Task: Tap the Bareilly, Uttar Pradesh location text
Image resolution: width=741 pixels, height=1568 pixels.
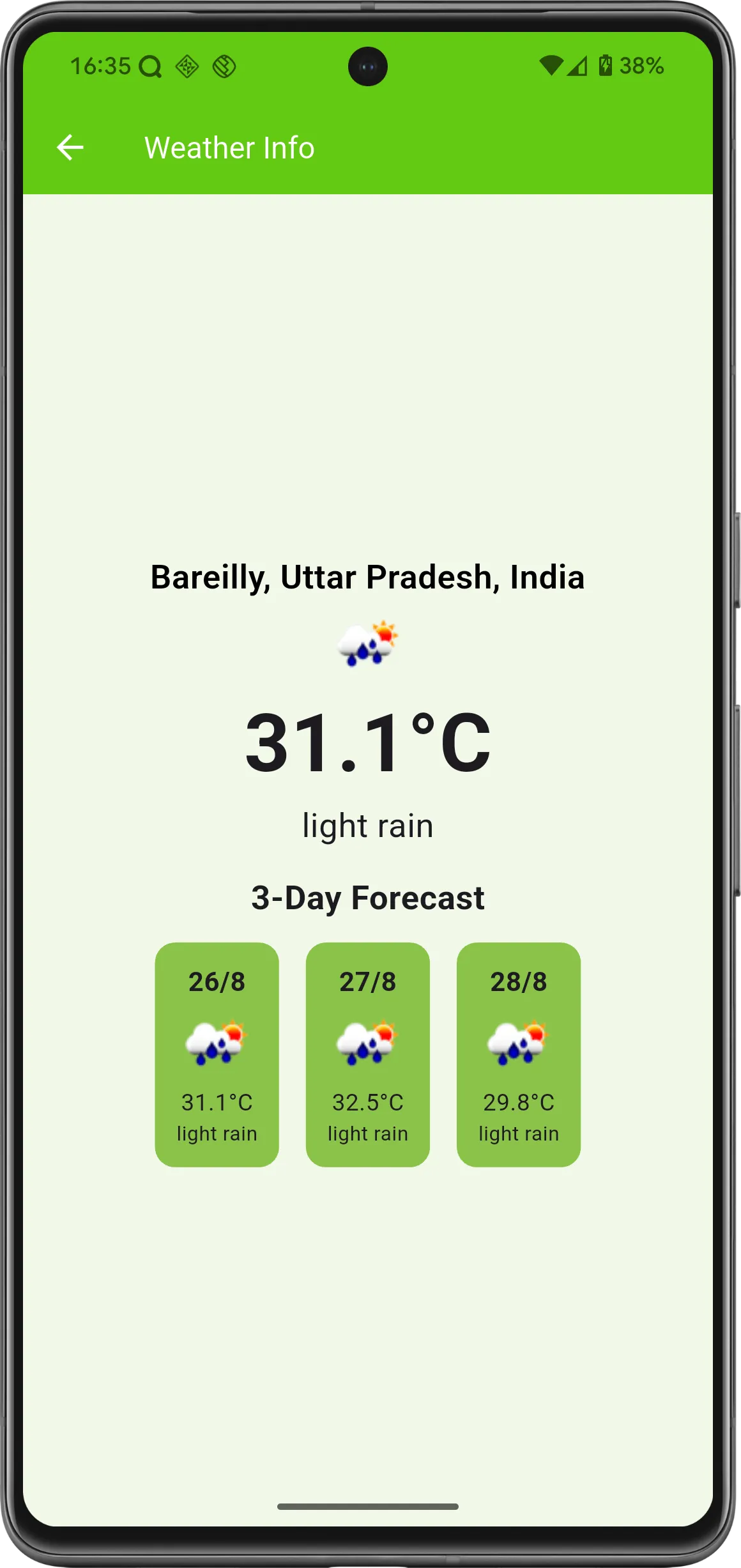Action: point(368,577)
